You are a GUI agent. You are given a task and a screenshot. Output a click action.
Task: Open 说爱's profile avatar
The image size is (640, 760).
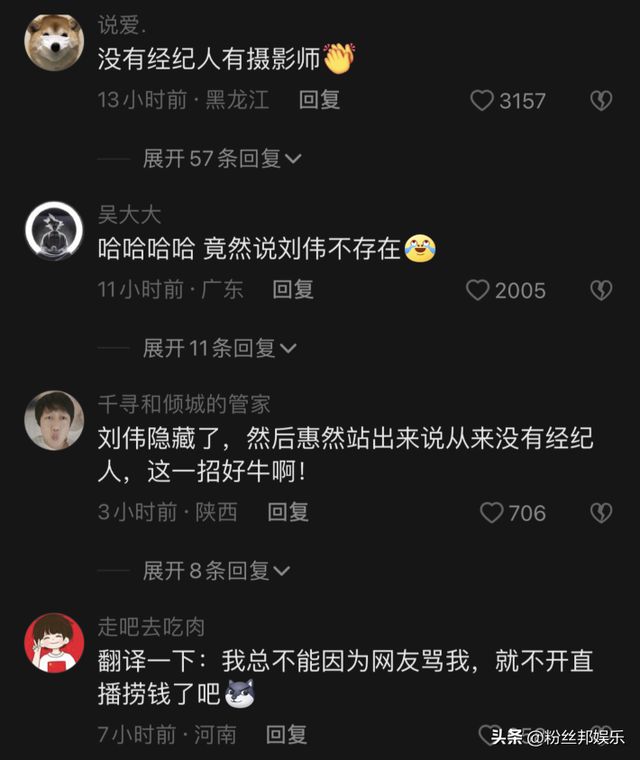(53, 42)
